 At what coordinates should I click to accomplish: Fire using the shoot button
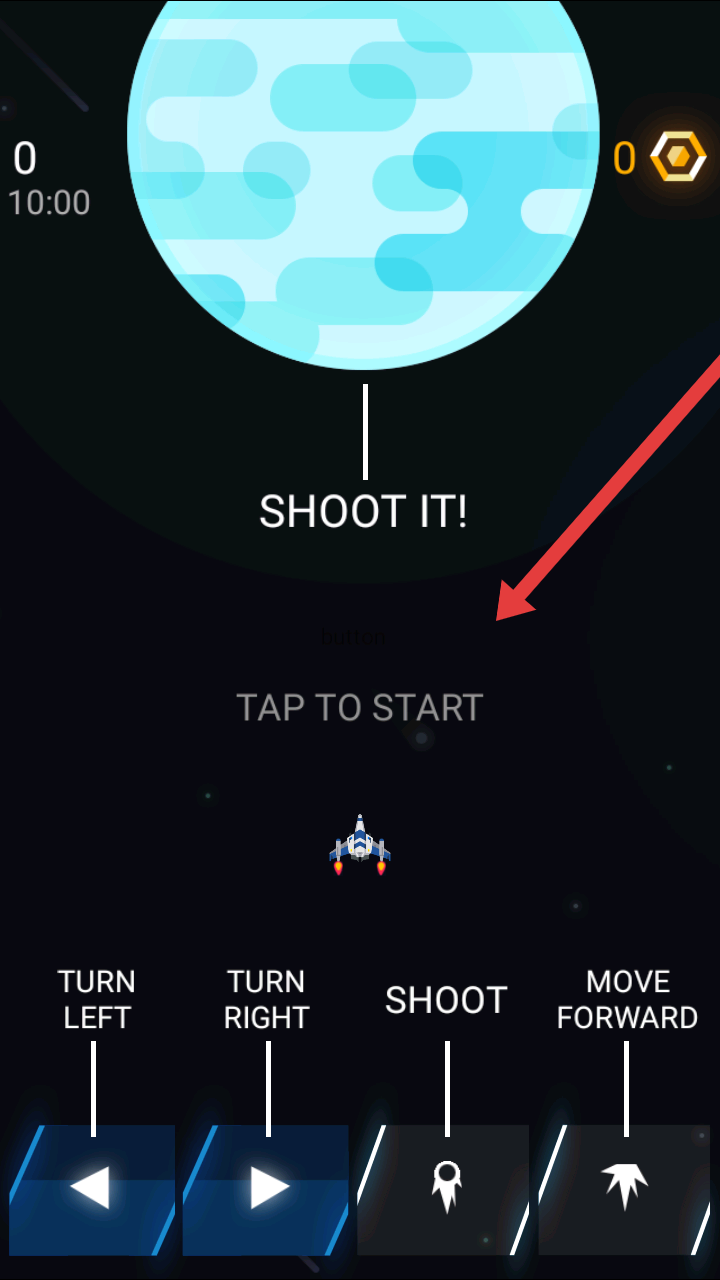[x=444, y=1189]
